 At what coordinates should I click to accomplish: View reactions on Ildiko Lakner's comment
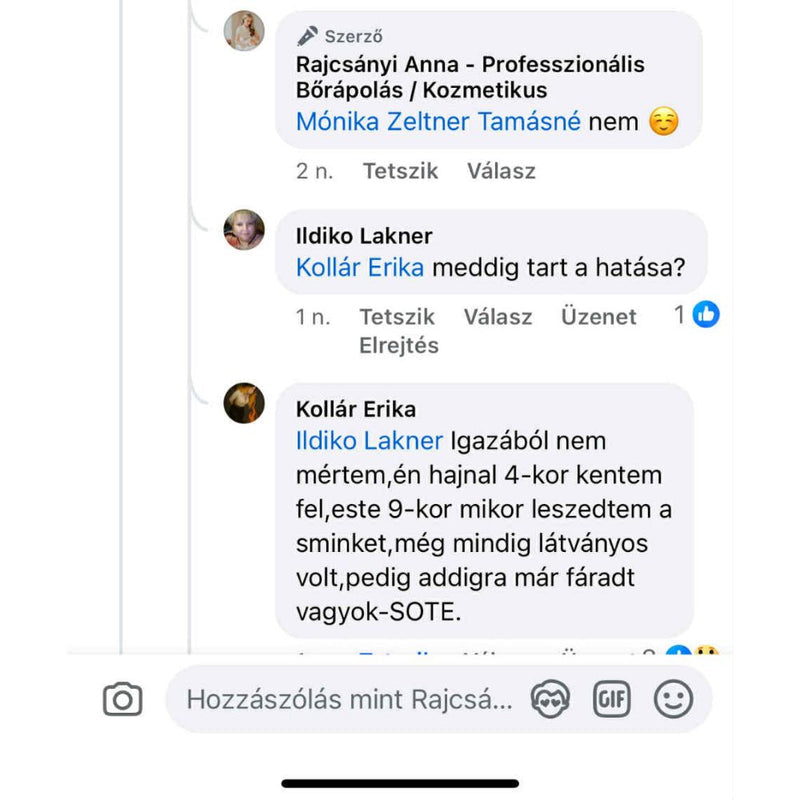[x=697, y=315]
